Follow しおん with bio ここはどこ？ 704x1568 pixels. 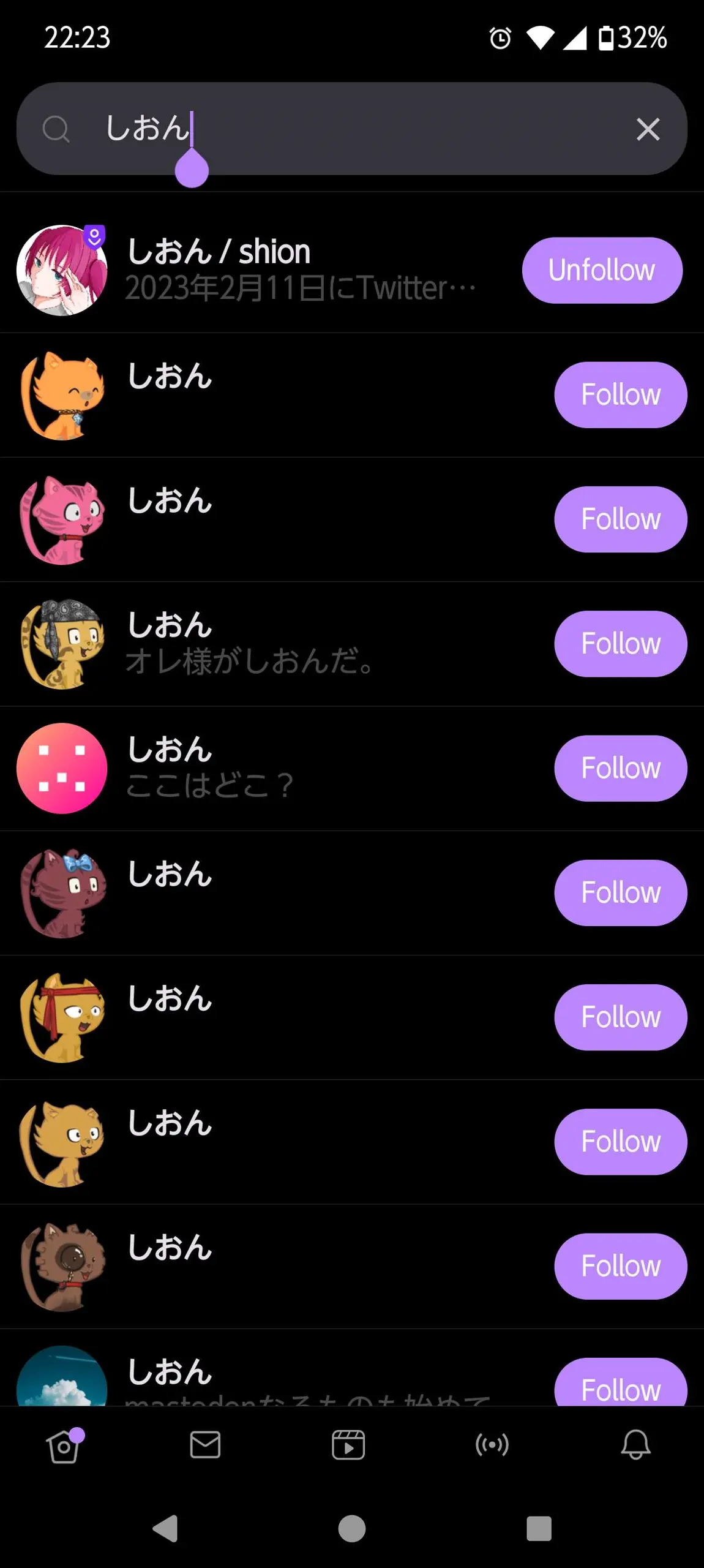[x=620, y=768]
